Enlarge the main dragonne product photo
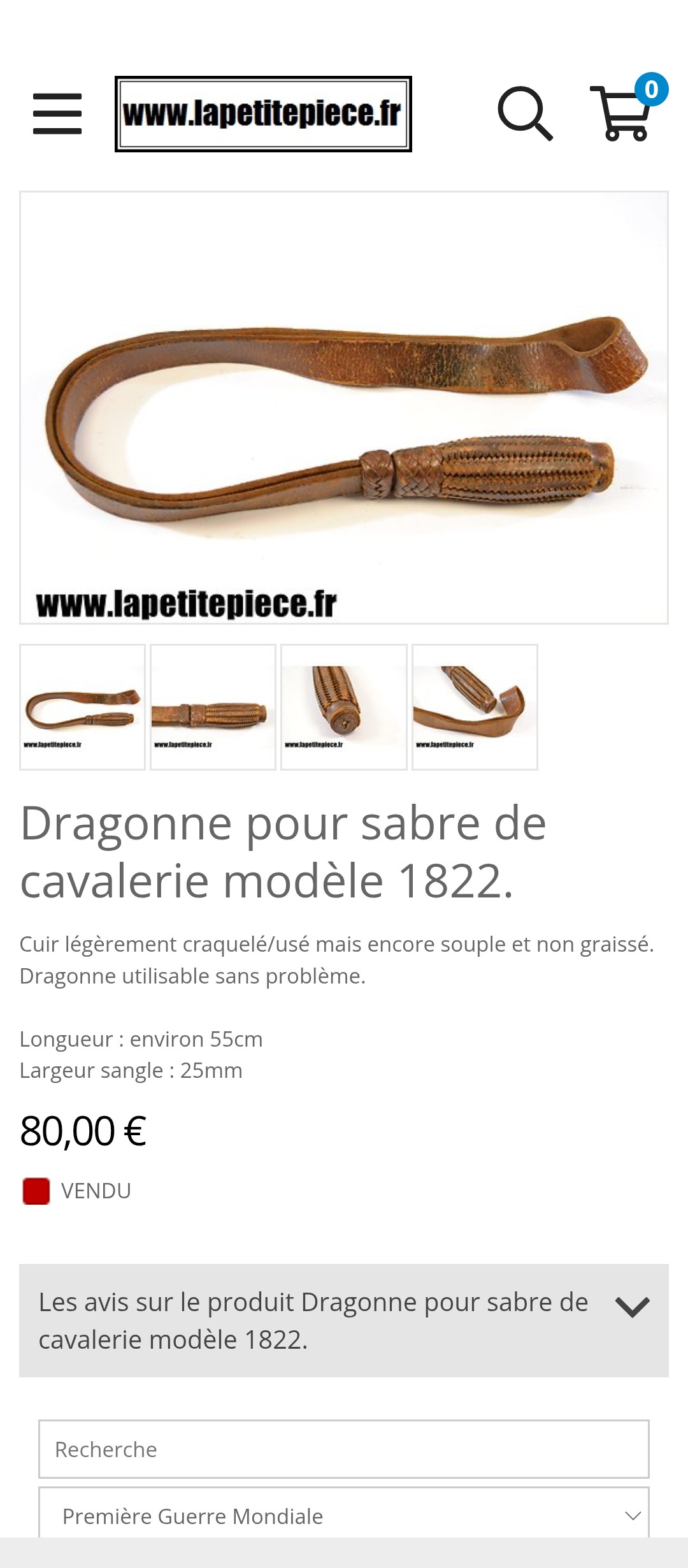The image size is (688, 1568). (344, 408)
